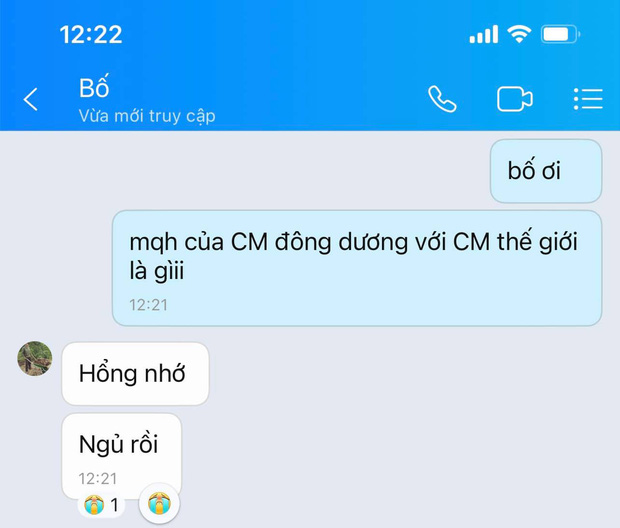Start a voice call with Bố
This screenshot has height=528, width=620.
pyautogui.click(x=442, y=99)
